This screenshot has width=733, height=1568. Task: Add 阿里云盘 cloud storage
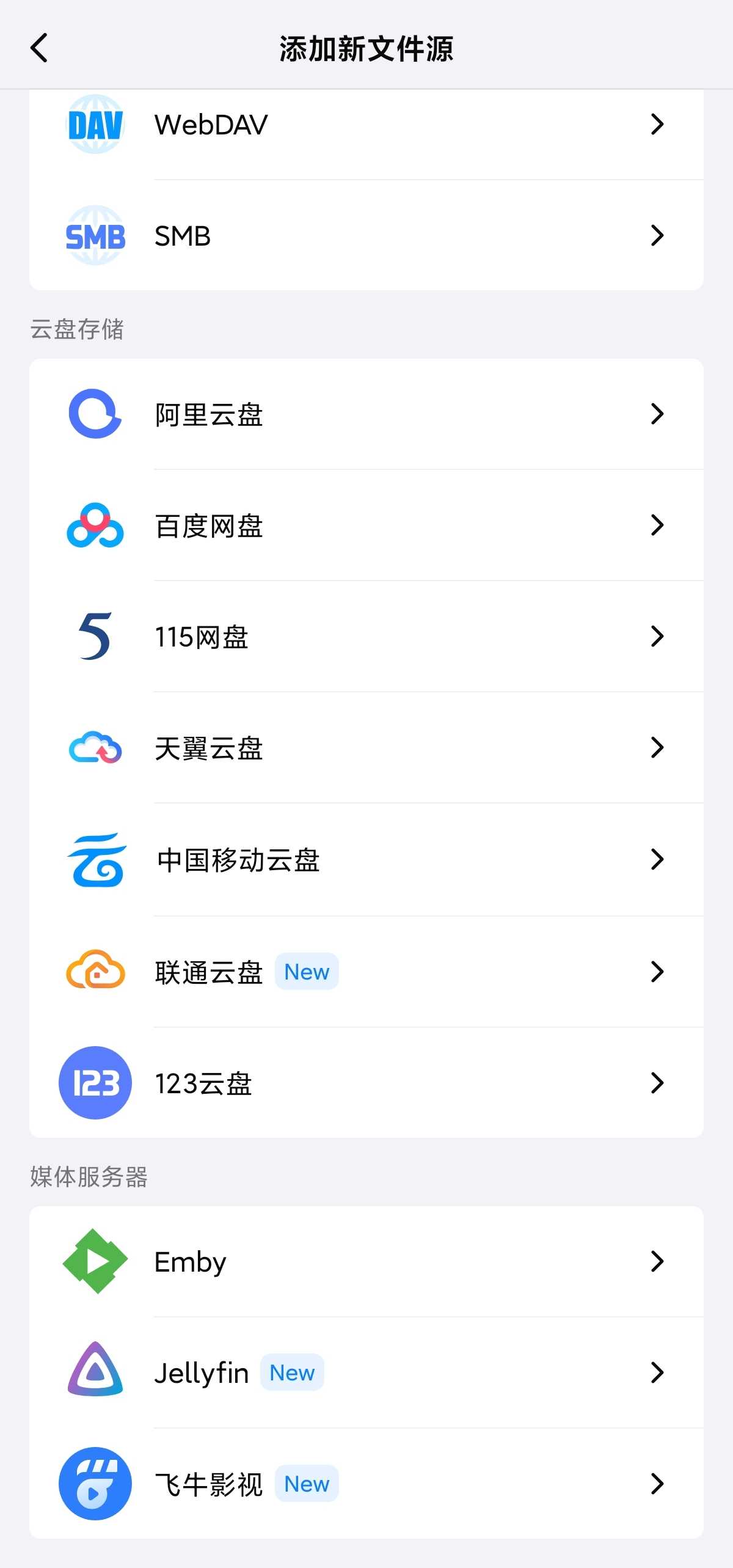(366, 414)
